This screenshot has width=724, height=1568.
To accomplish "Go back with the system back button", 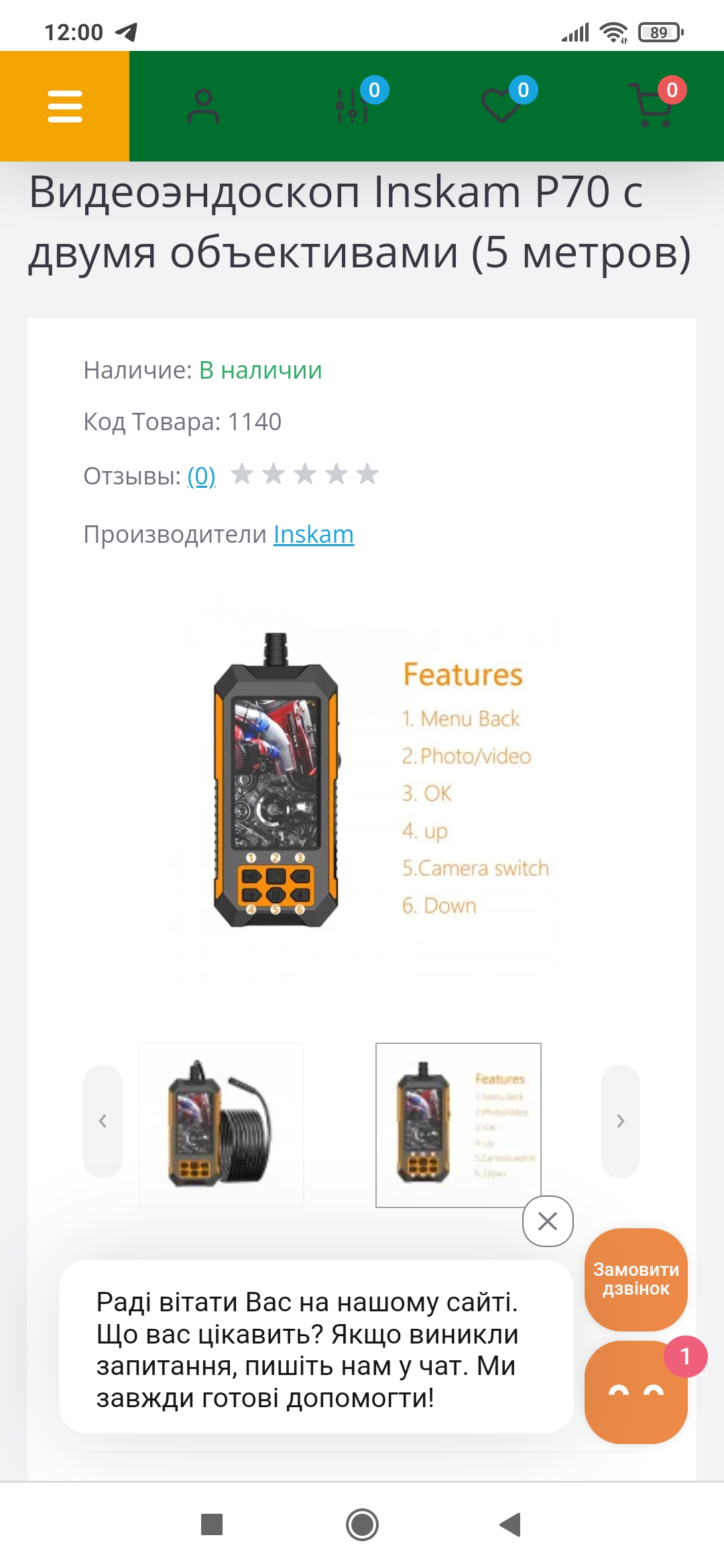I will 511,1524.
